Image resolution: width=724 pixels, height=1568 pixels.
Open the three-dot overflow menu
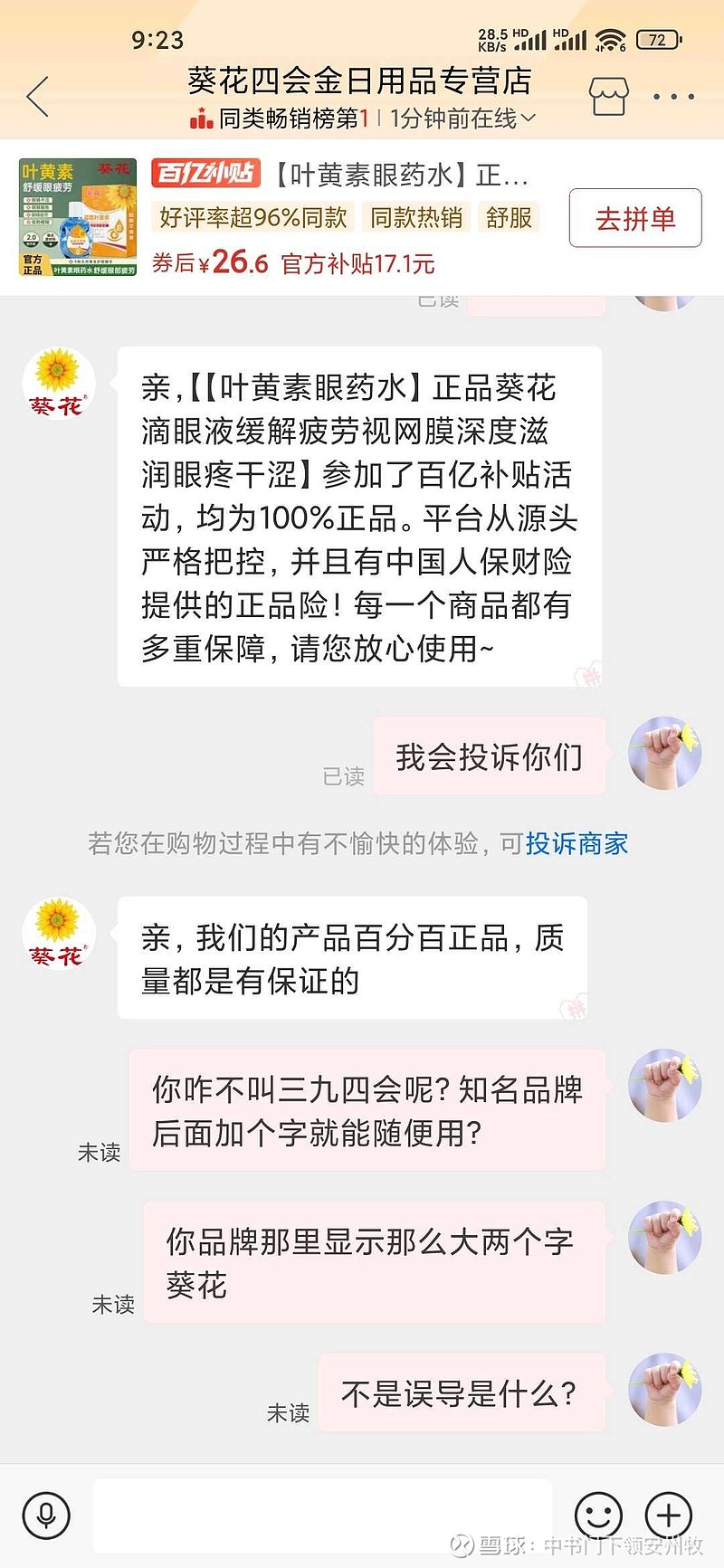point(673,97)
